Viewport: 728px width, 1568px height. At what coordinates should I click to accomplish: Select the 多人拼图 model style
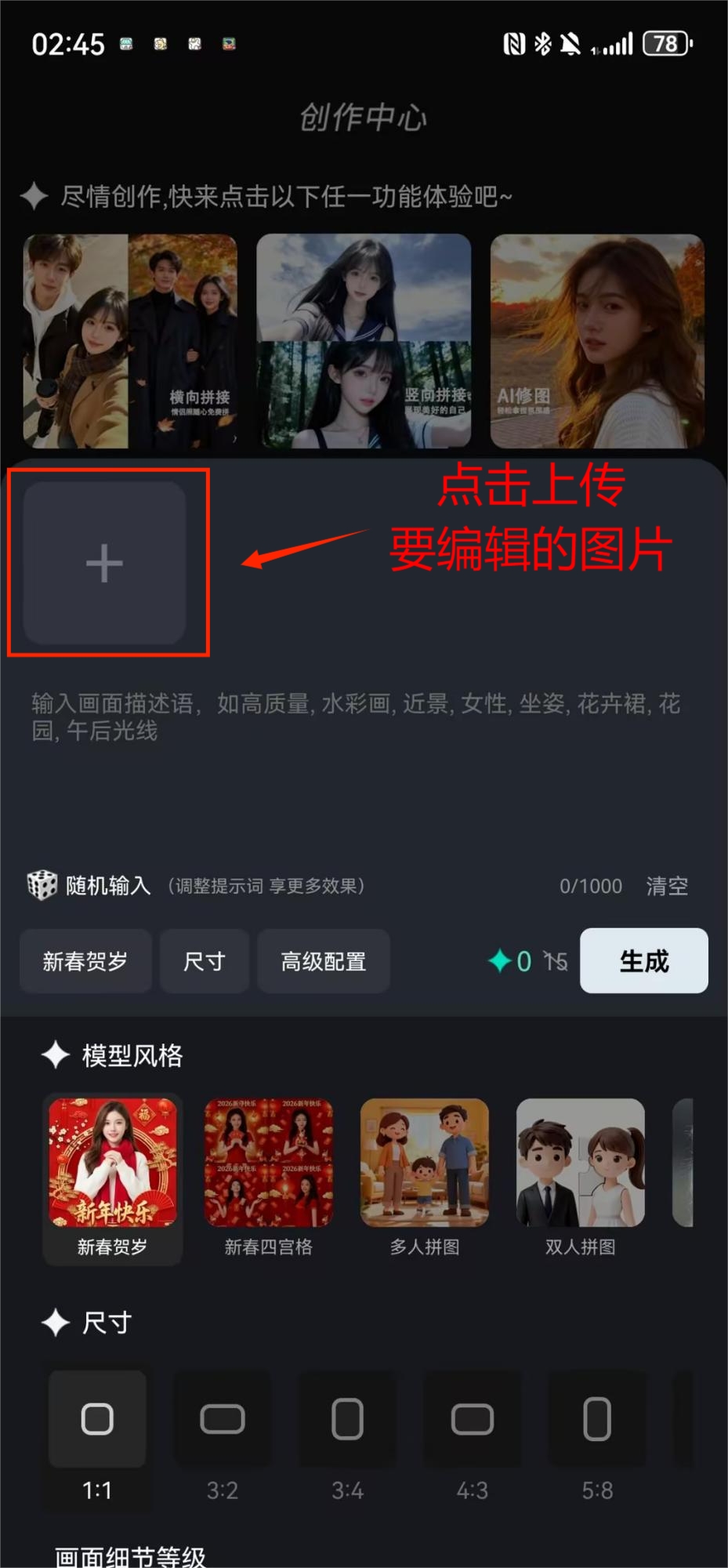[x=424, y=1176]
